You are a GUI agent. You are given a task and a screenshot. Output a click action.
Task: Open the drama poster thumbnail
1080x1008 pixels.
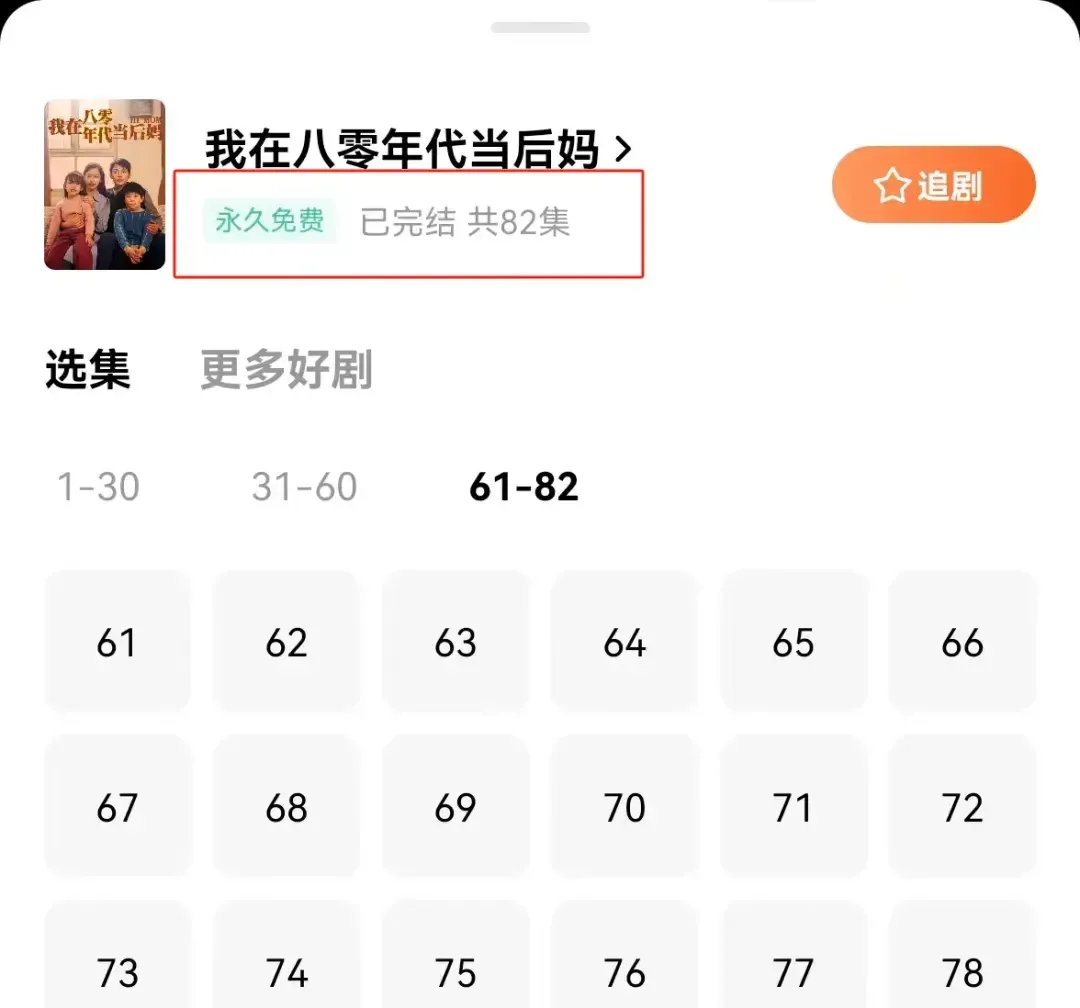click(104, 185)
